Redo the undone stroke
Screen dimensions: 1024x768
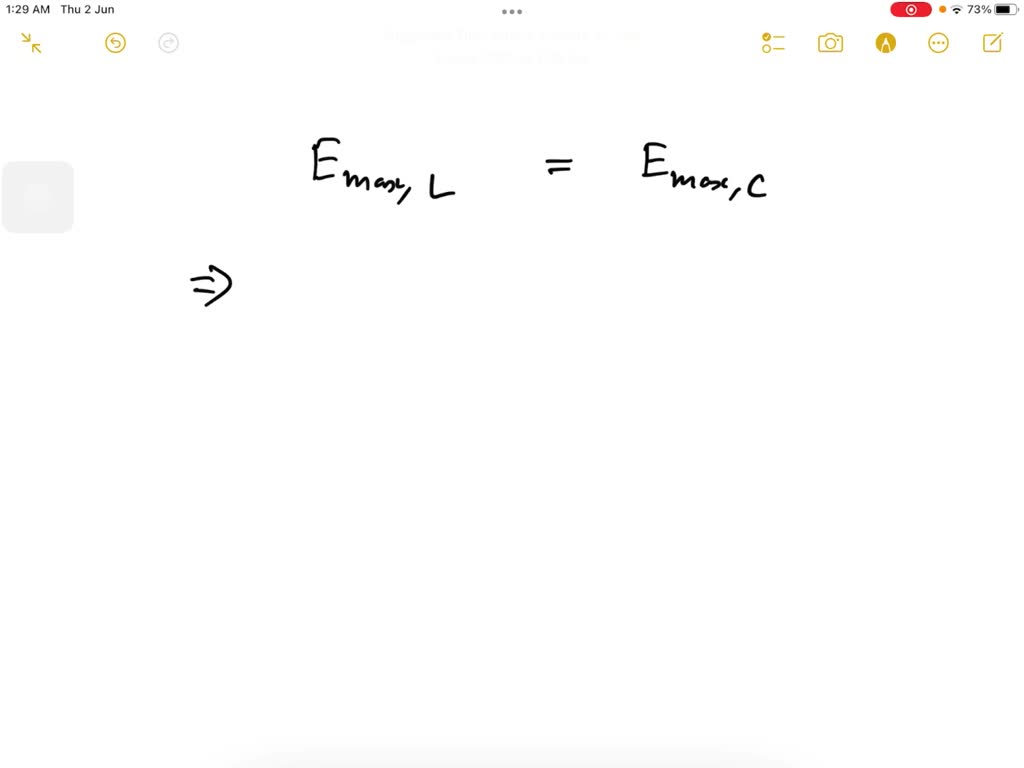click(x=169, y=43)
